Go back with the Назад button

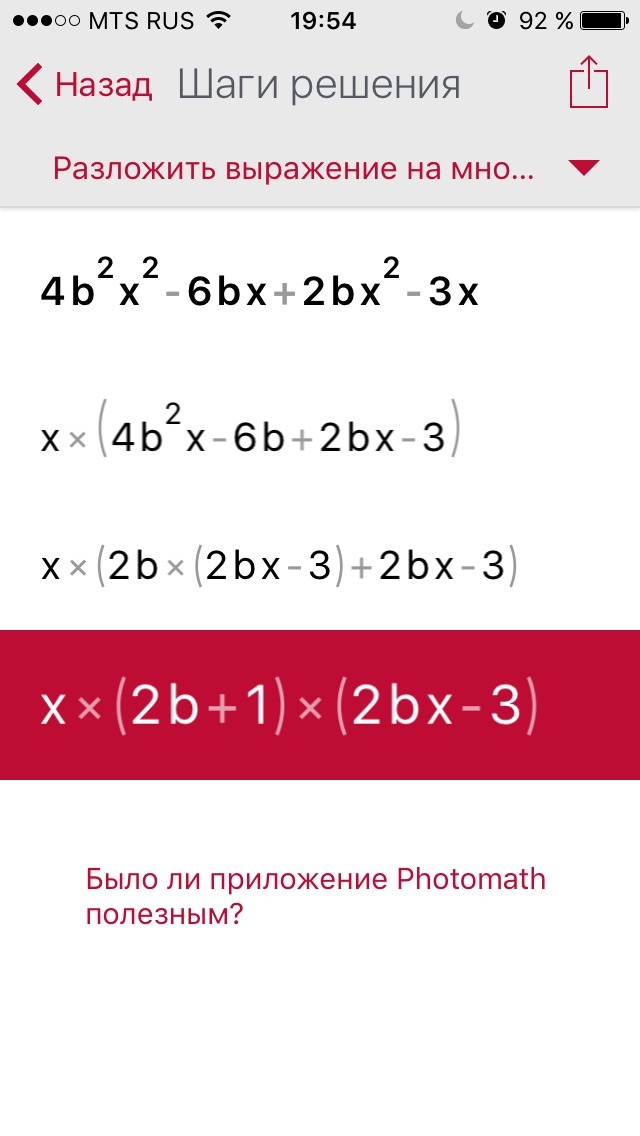click(x=85, y=85)
